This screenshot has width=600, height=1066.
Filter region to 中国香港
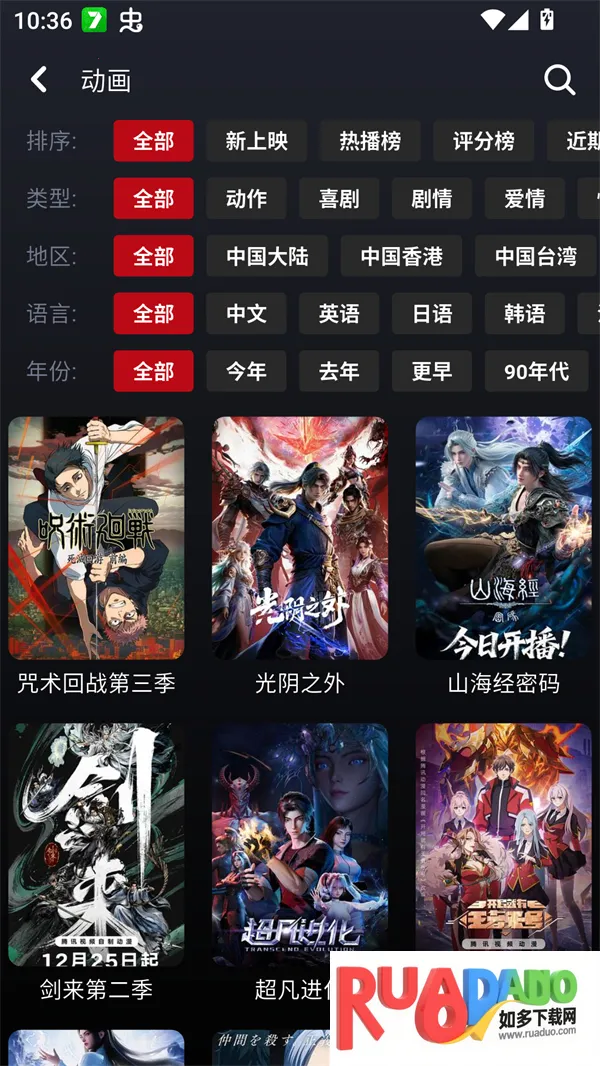[x=401, y=256]
